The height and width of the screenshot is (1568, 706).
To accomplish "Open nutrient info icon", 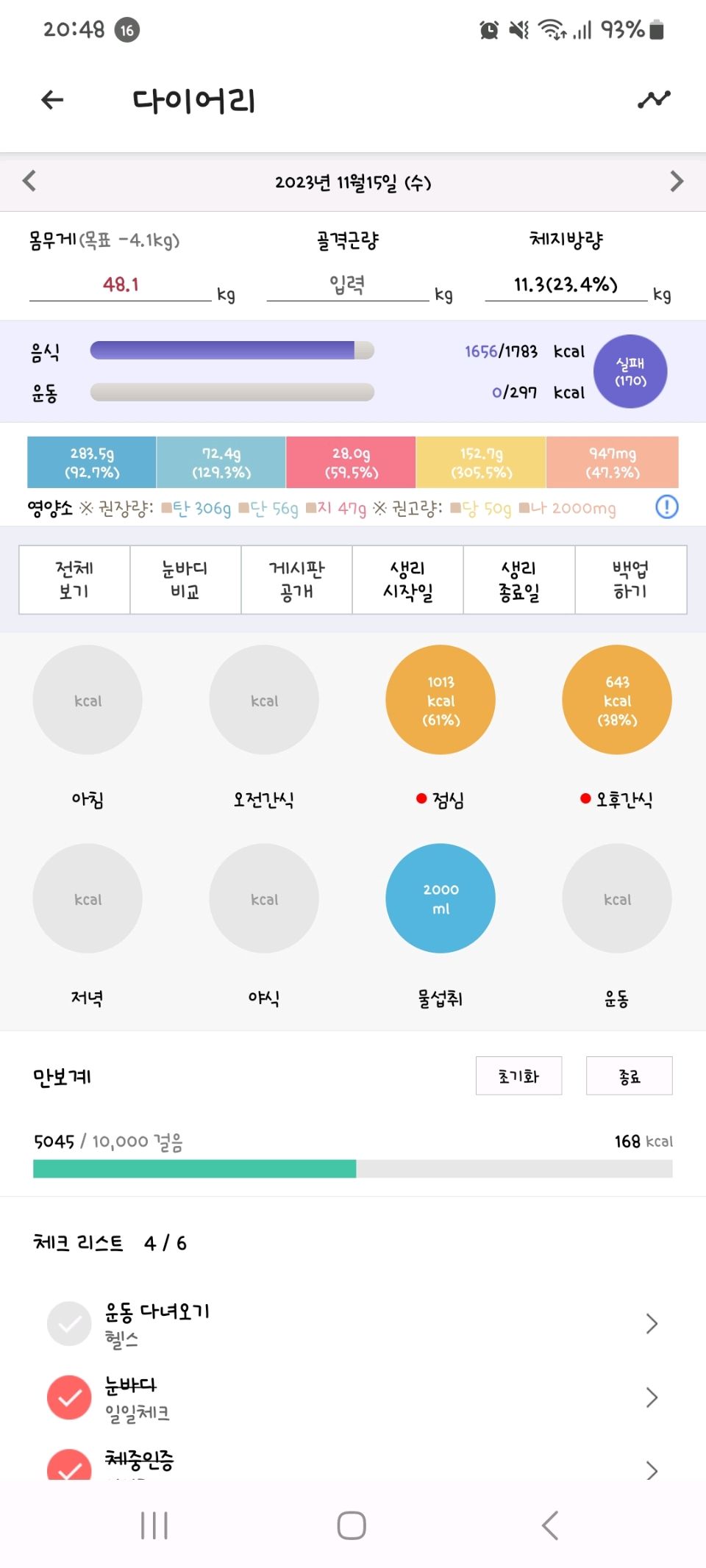I will (x=666, y=506).
